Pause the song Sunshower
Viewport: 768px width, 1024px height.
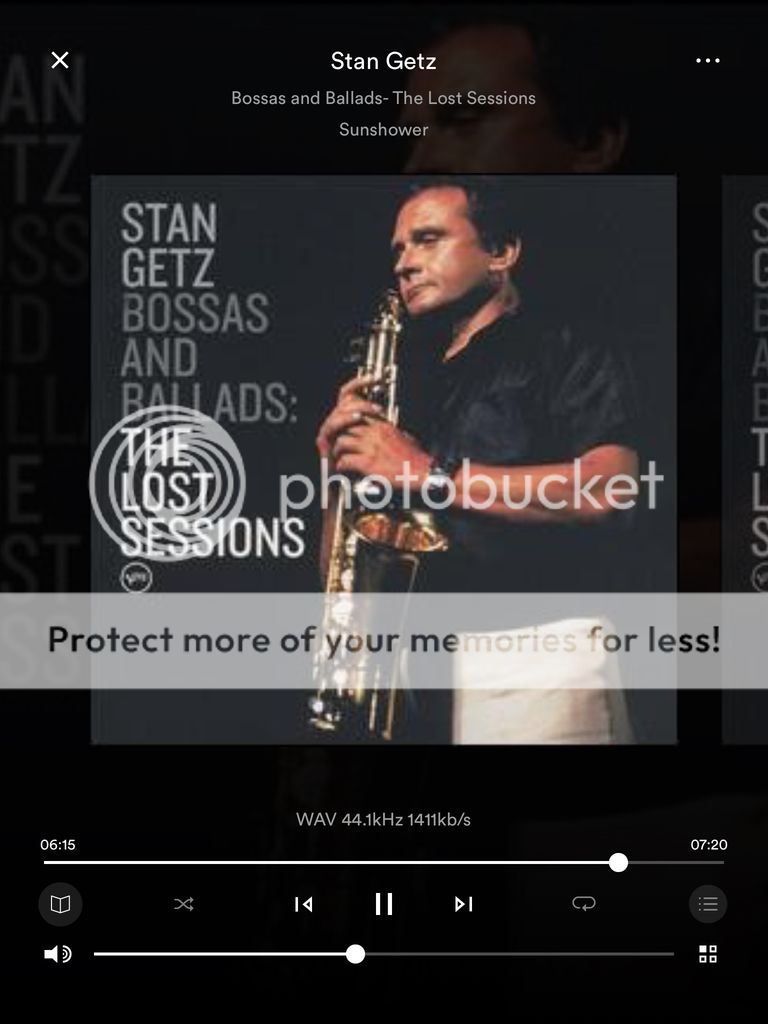(x=384, y=904)
